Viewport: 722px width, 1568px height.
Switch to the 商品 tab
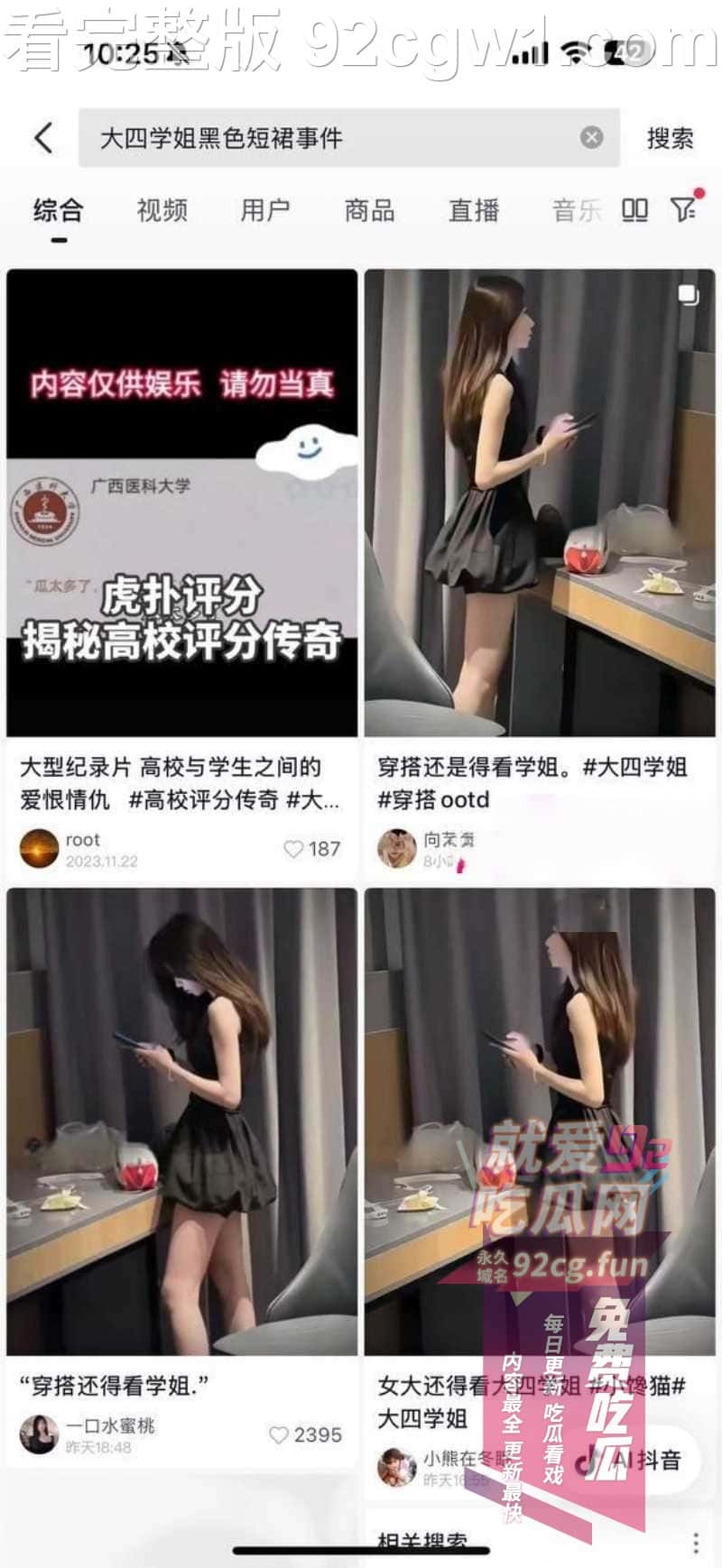pos(369,210)
